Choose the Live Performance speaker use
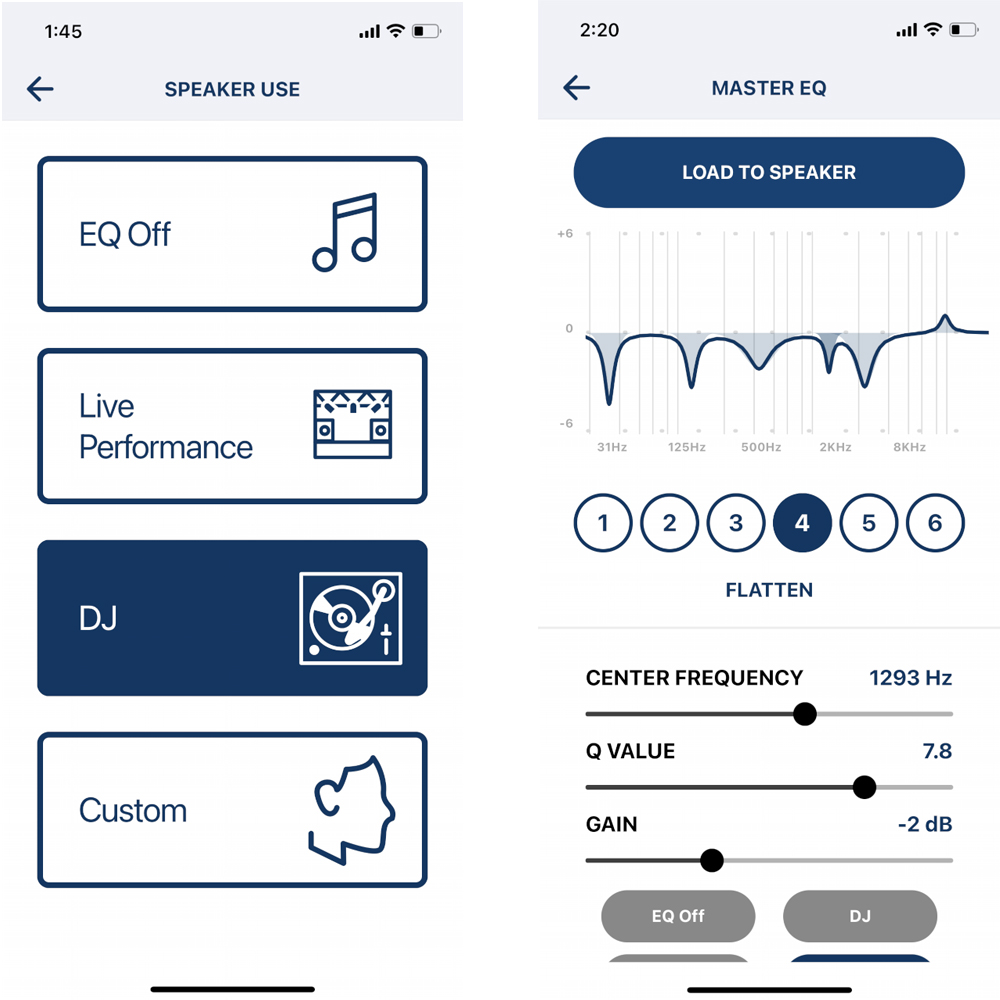The height and width of the screenshot is (1000, 1000). (x=232, y=426)
